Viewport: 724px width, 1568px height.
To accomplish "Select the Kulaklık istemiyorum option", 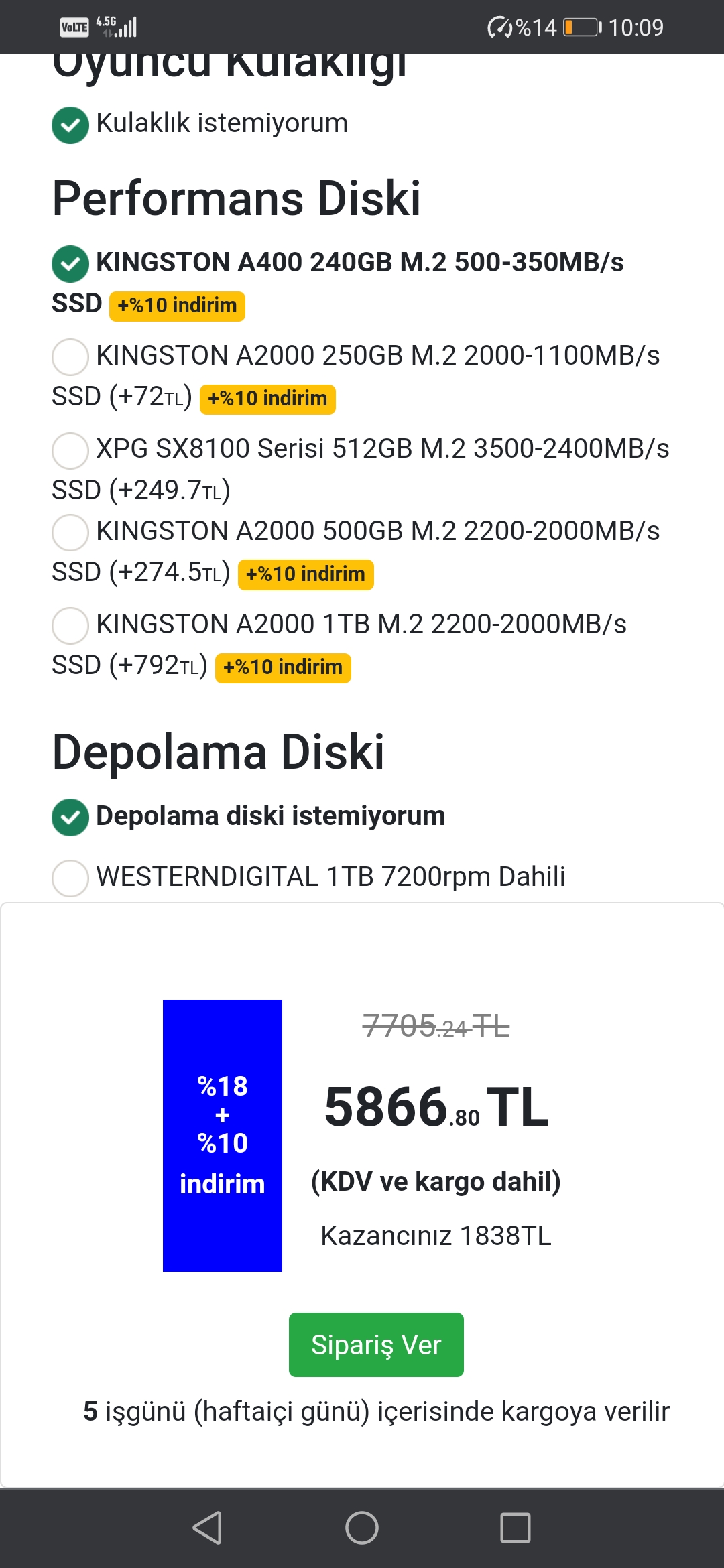I will (70, 125).
